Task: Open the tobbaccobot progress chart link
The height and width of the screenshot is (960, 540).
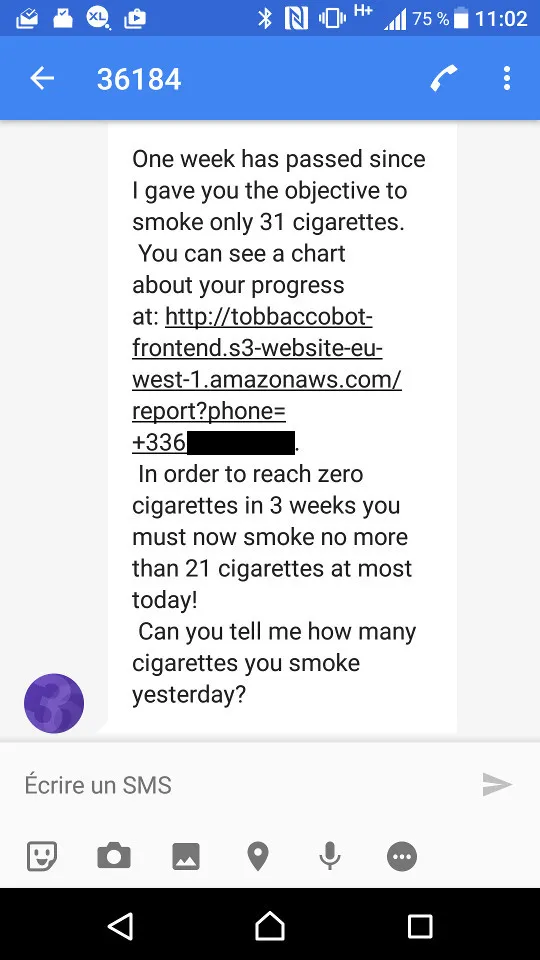Action: (x=267, y=380)
